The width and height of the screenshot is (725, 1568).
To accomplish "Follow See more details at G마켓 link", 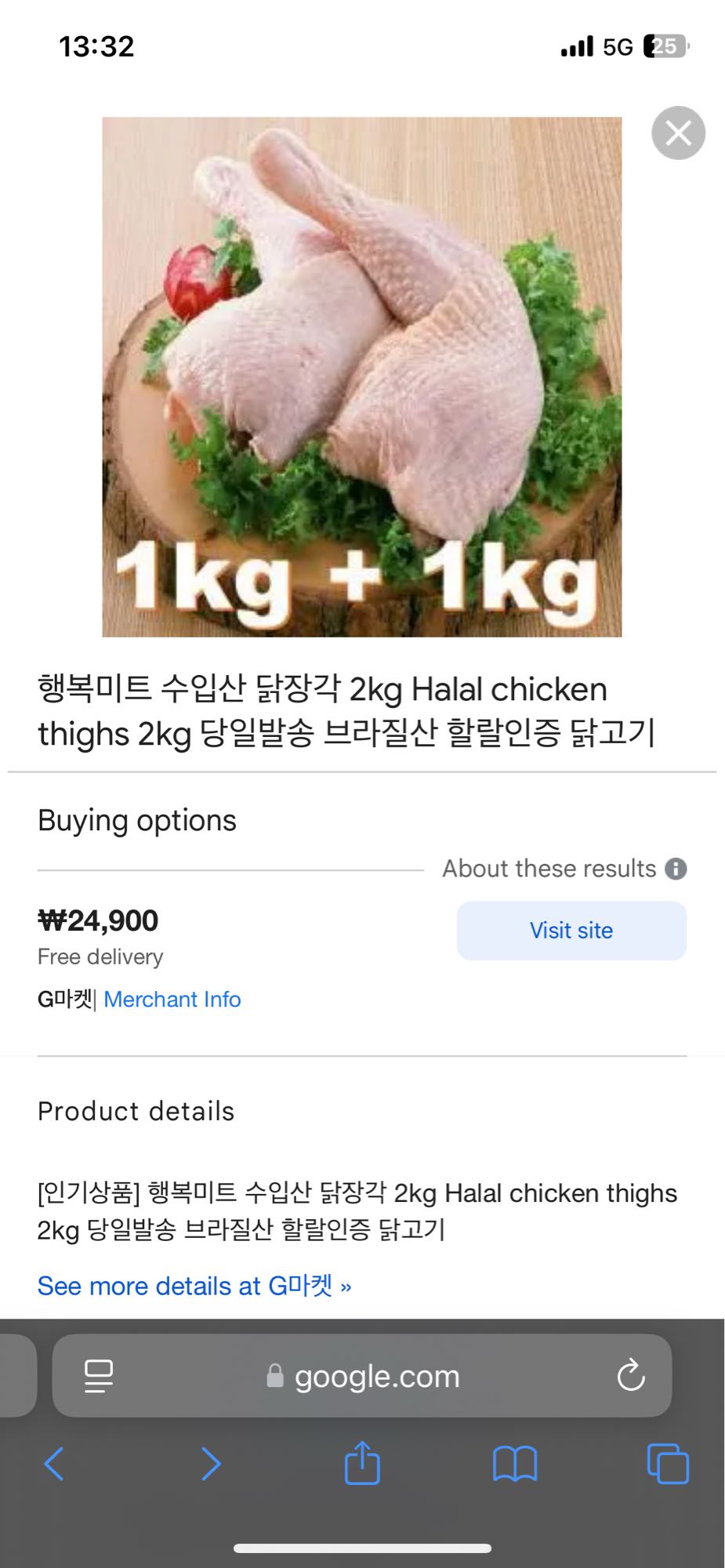I will tap(194, 1284).
